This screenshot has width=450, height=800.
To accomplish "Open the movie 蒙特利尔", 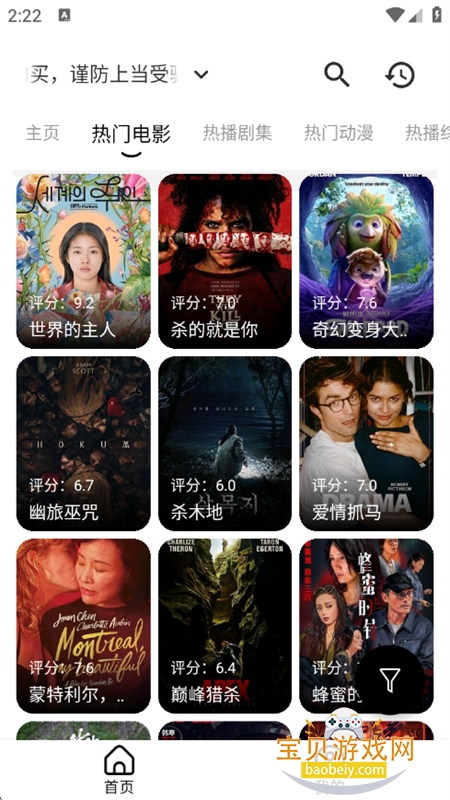I will click(x=84, y=626).
